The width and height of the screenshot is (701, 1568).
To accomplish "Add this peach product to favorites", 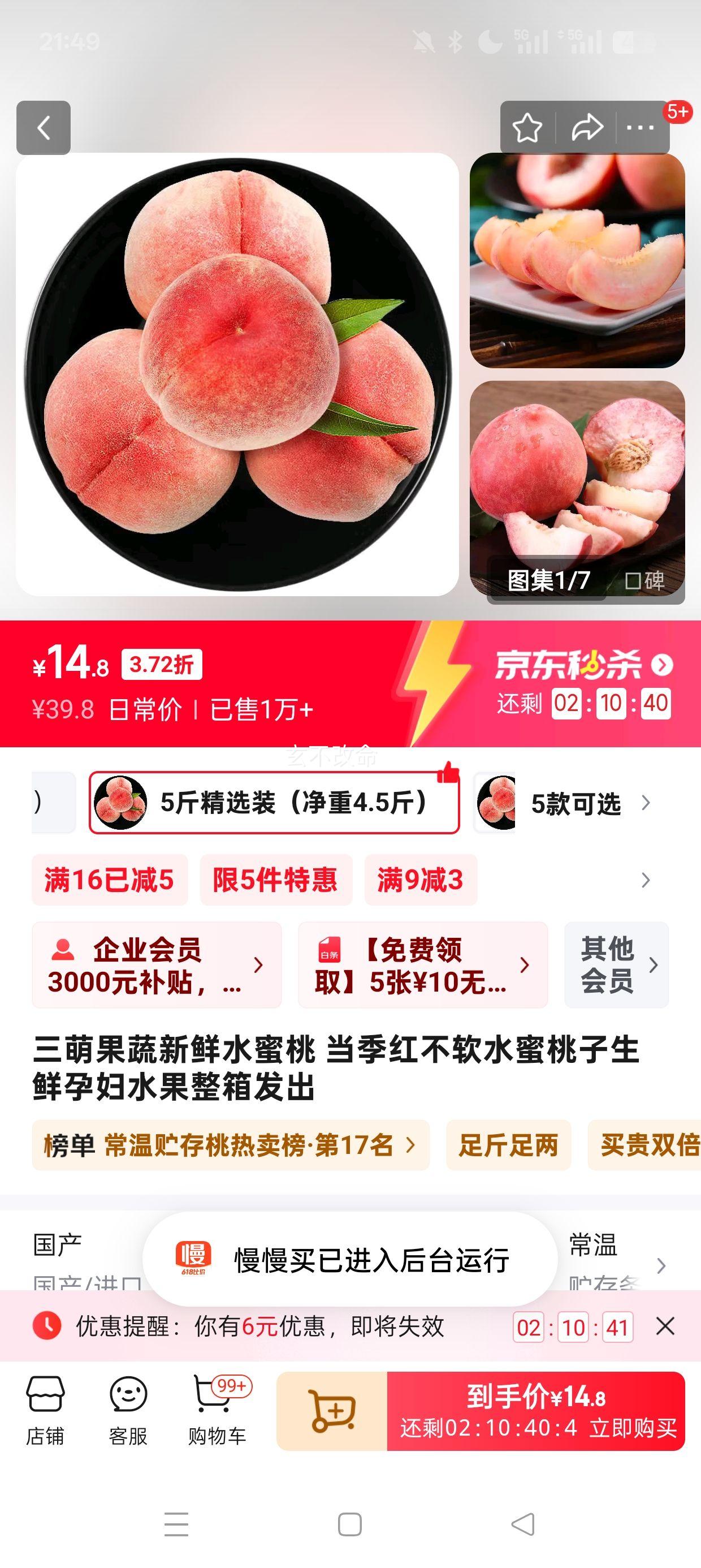I will 527,128.
